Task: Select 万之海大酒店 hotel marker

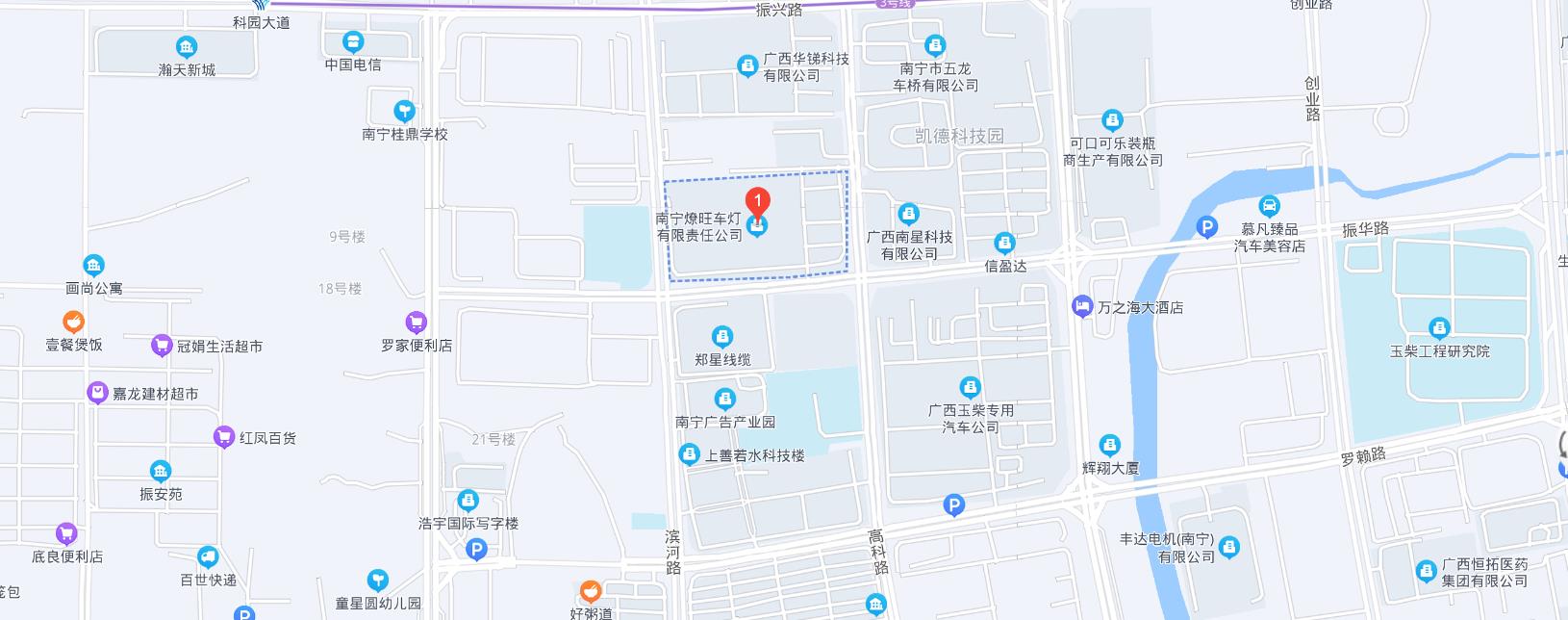Action: 1082,307
